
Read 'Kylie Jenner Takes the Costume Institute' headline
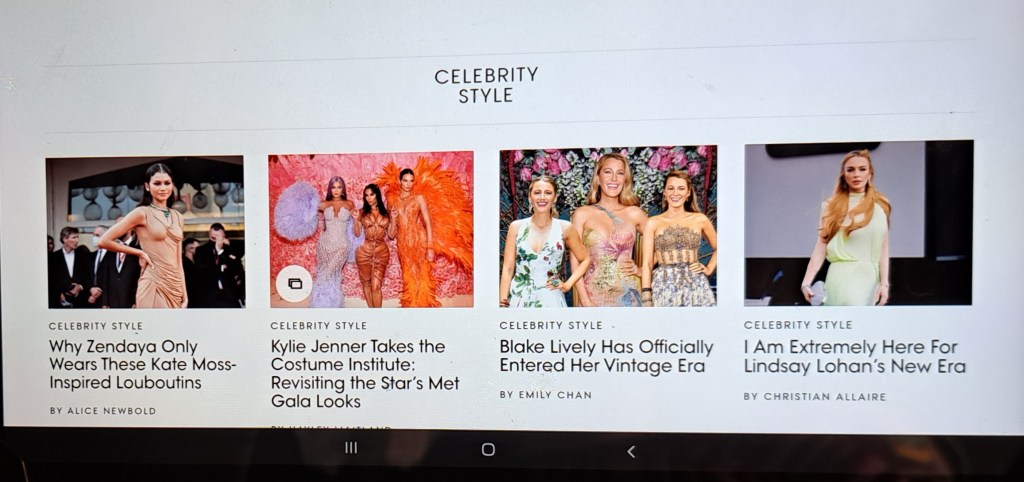click(x=358, y=373)
